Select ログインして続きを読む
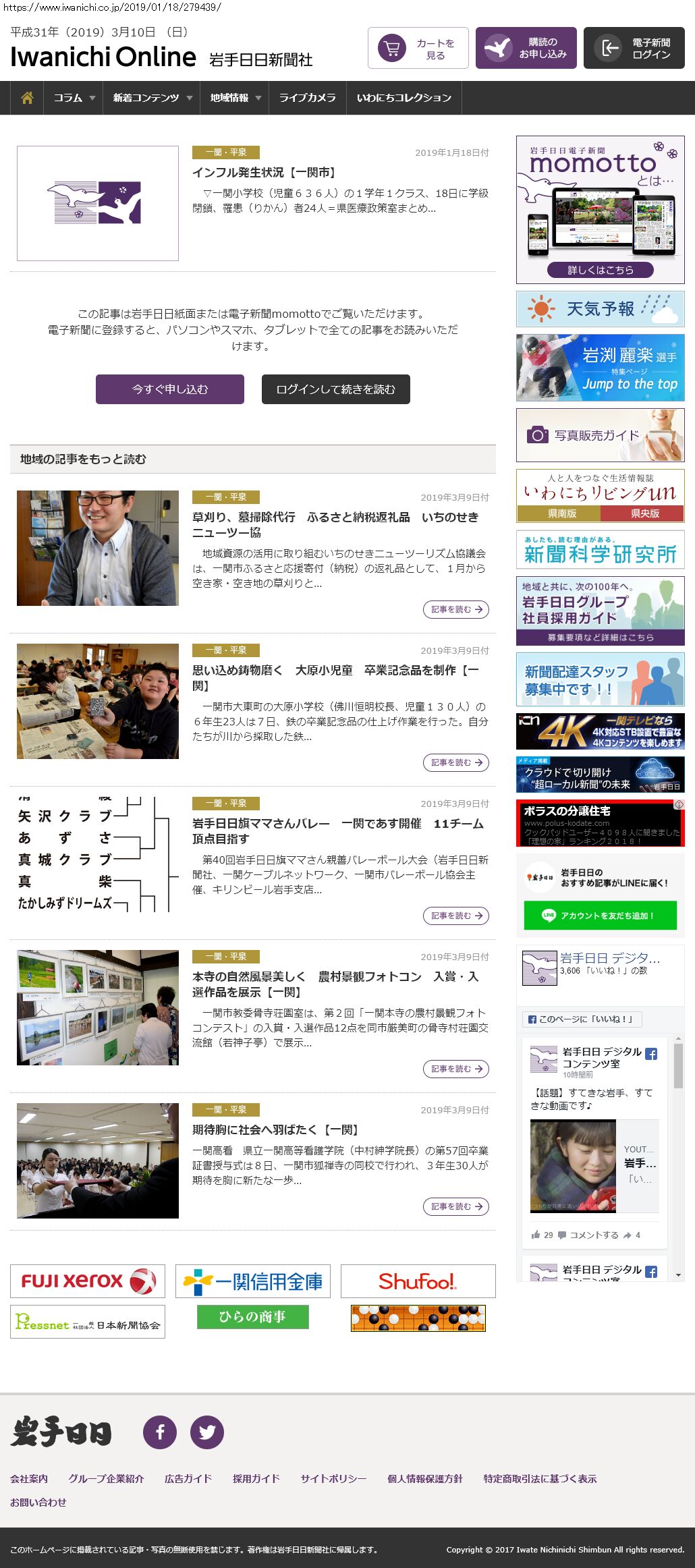The width and height of the screenshot is (695, 1568). [335, 389]
